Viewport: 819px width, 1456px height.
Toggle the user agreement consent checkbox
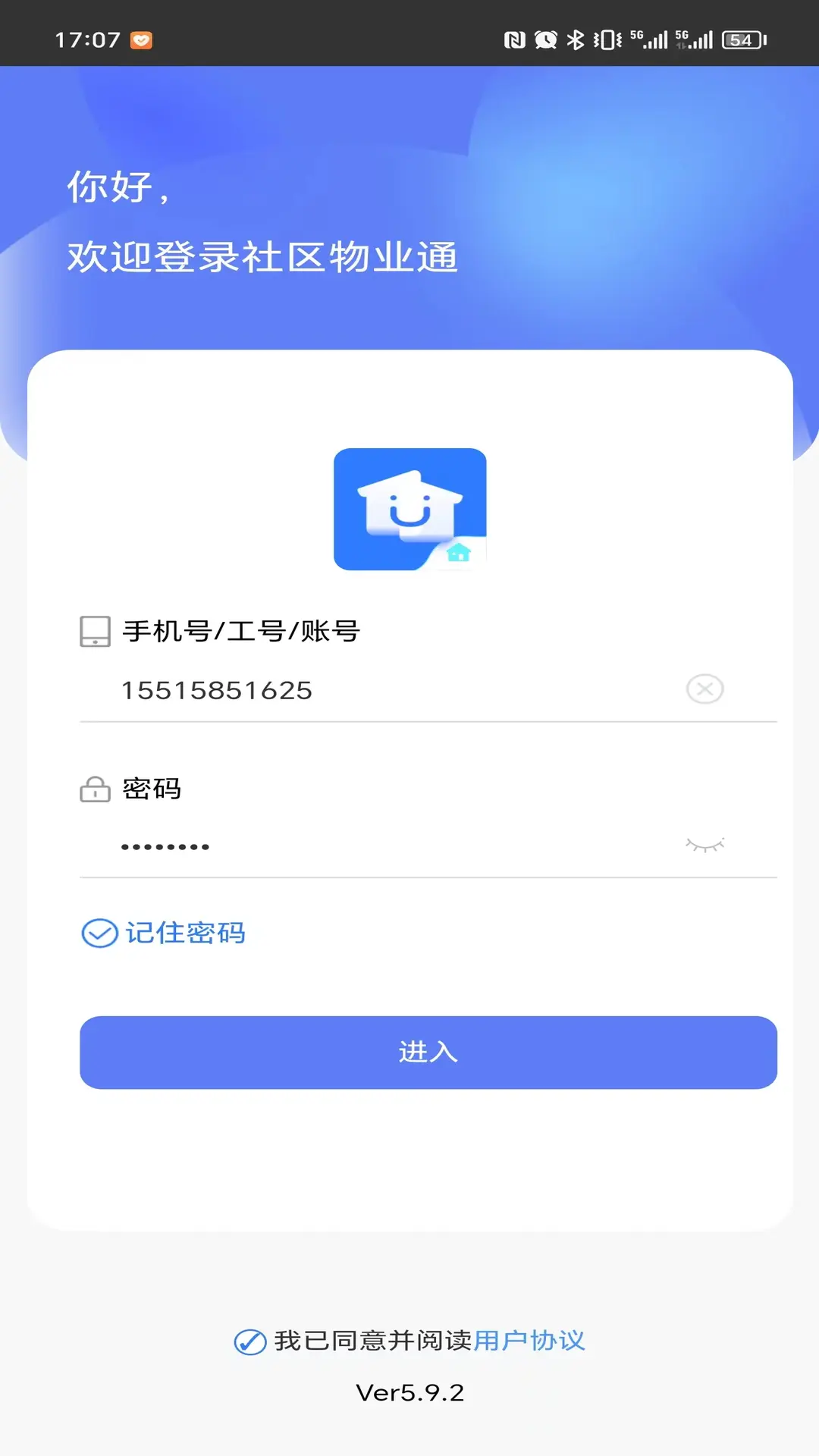coord(249,1339)
